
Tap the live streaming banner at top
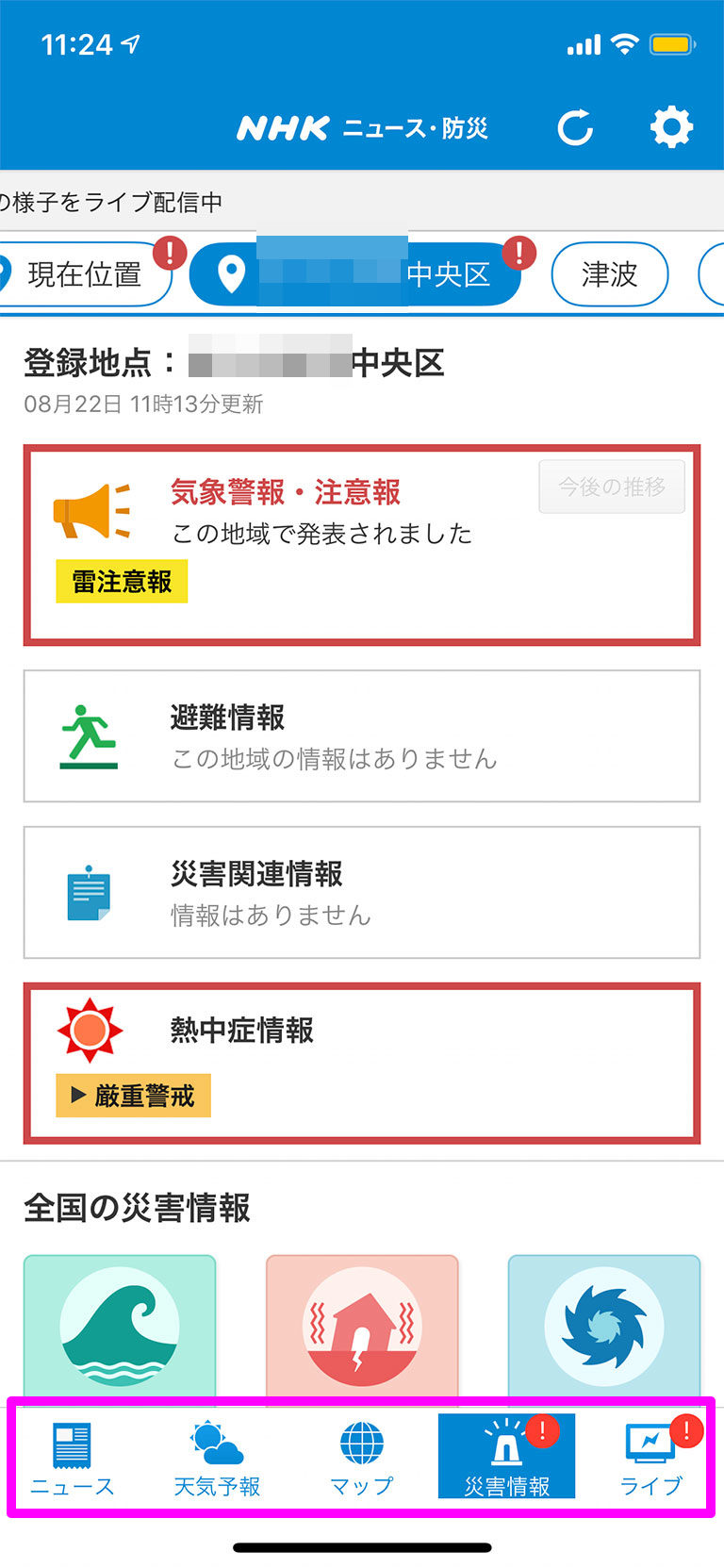pos(362,200)
